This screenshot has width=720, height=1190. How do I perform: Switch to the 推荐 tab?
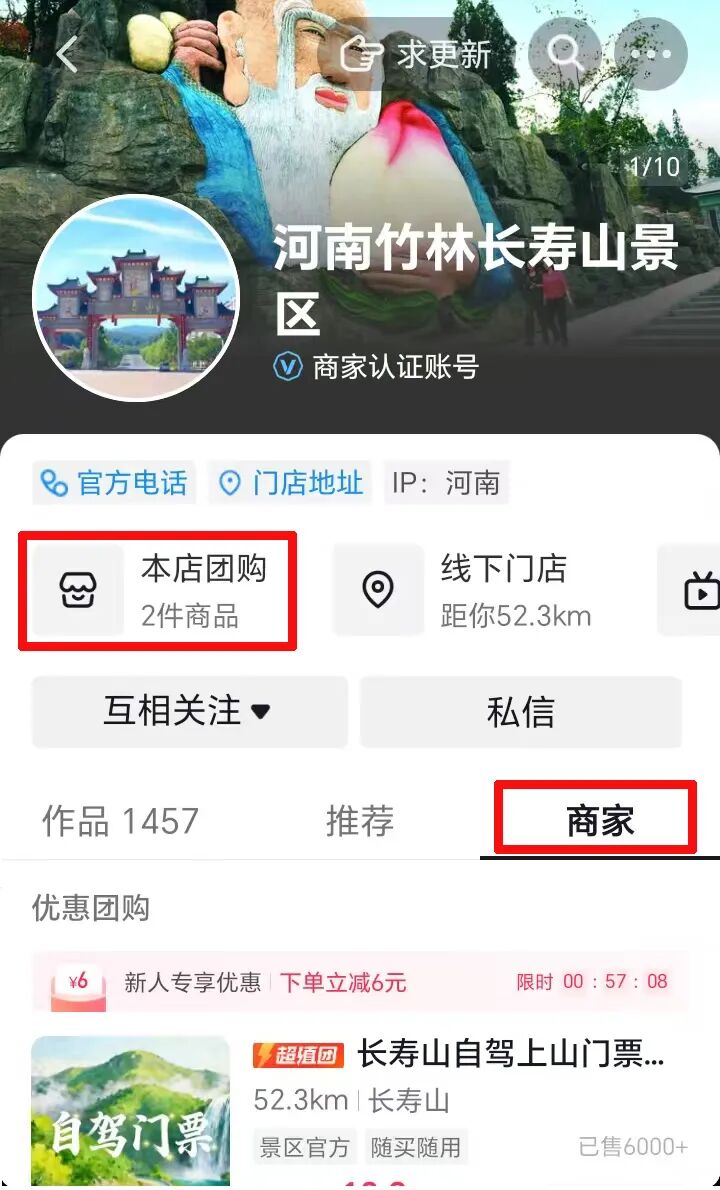click(x=360, y=822)
